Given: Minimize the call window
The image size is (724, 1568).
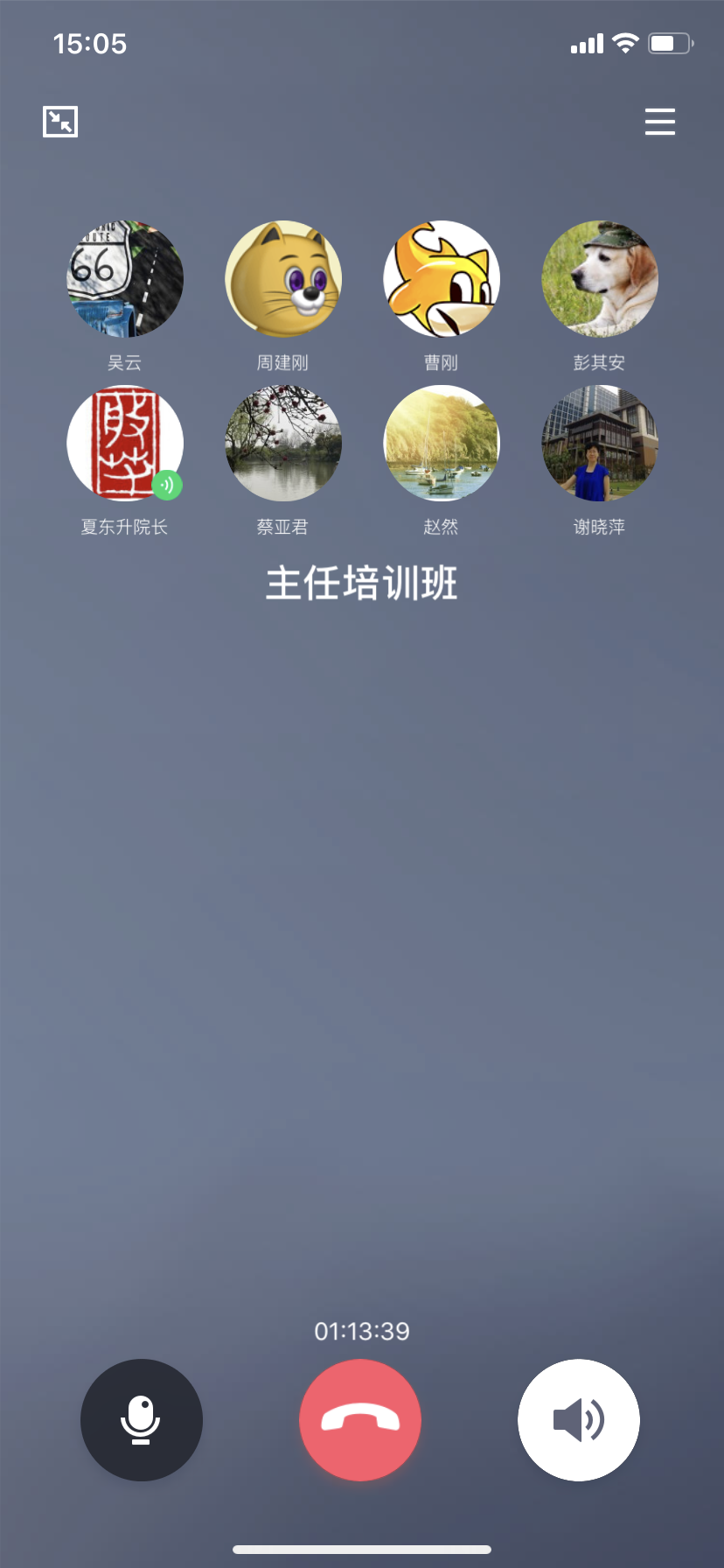Looking at the screenshot, I should (x=60, y=122).
